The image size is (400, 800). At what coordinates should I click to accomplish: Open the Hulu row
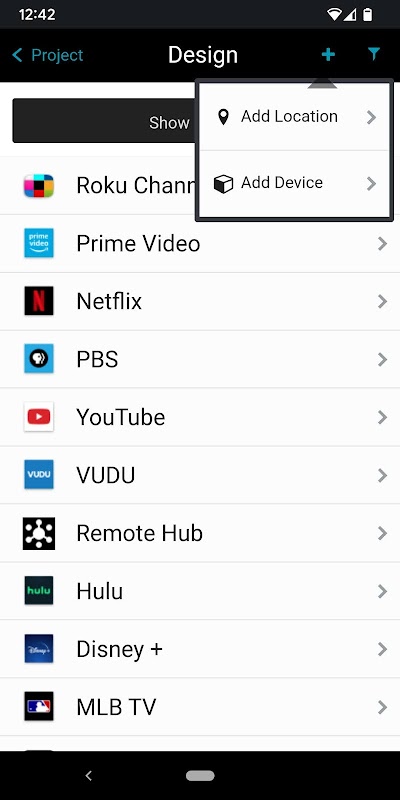click(x=200, y=591)
